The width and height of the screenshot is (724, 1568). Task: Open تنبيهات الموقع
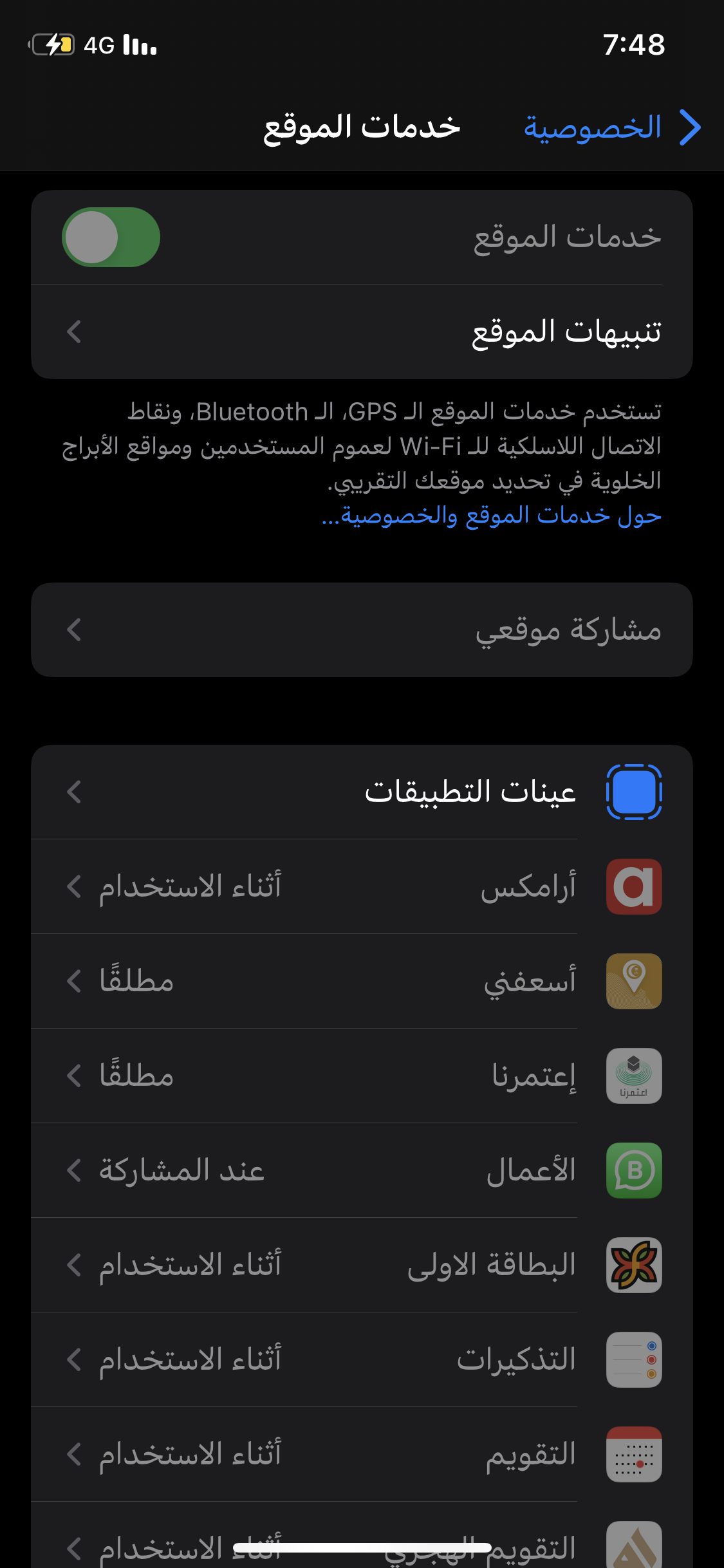click(x=362, y=332)
